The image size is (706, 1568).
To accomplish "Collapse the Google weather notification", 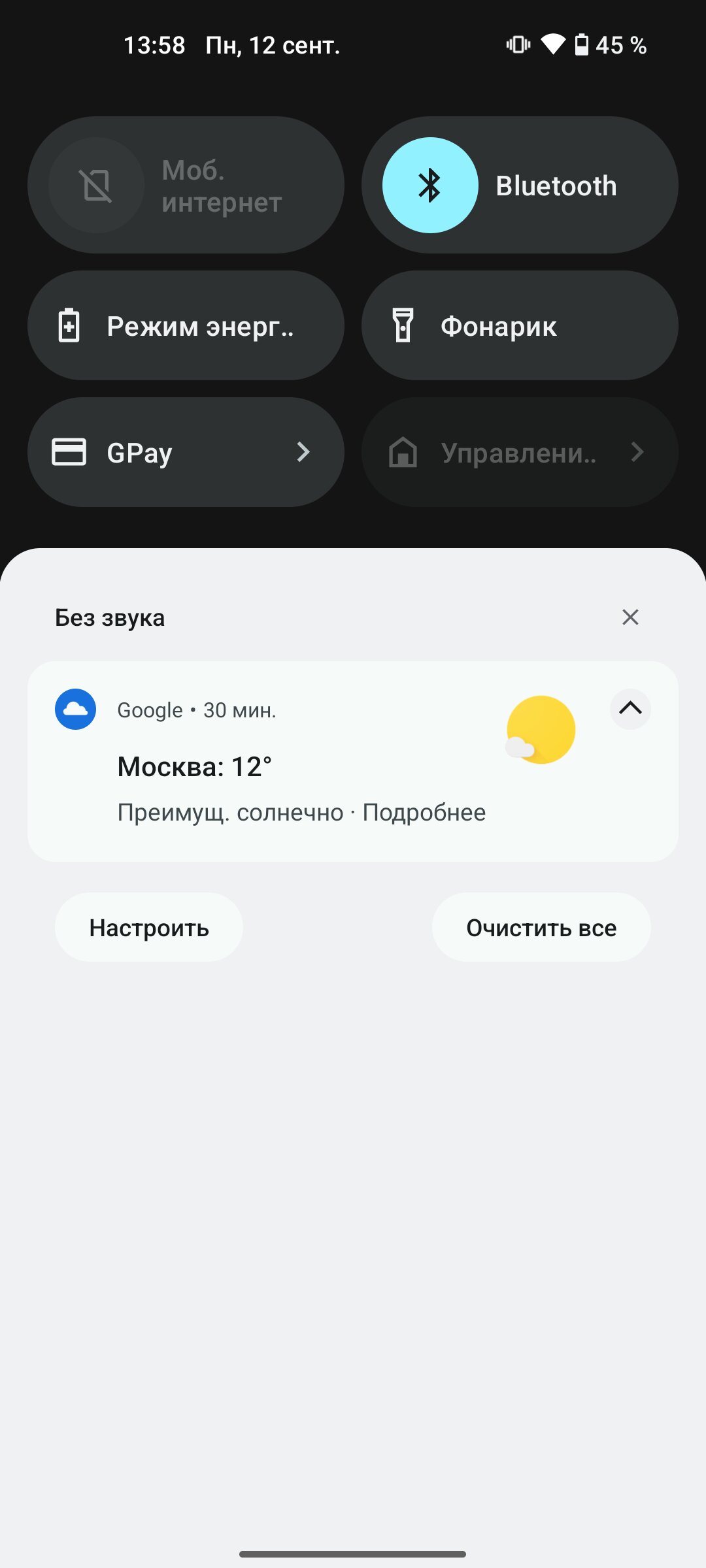I will [630, 709].
